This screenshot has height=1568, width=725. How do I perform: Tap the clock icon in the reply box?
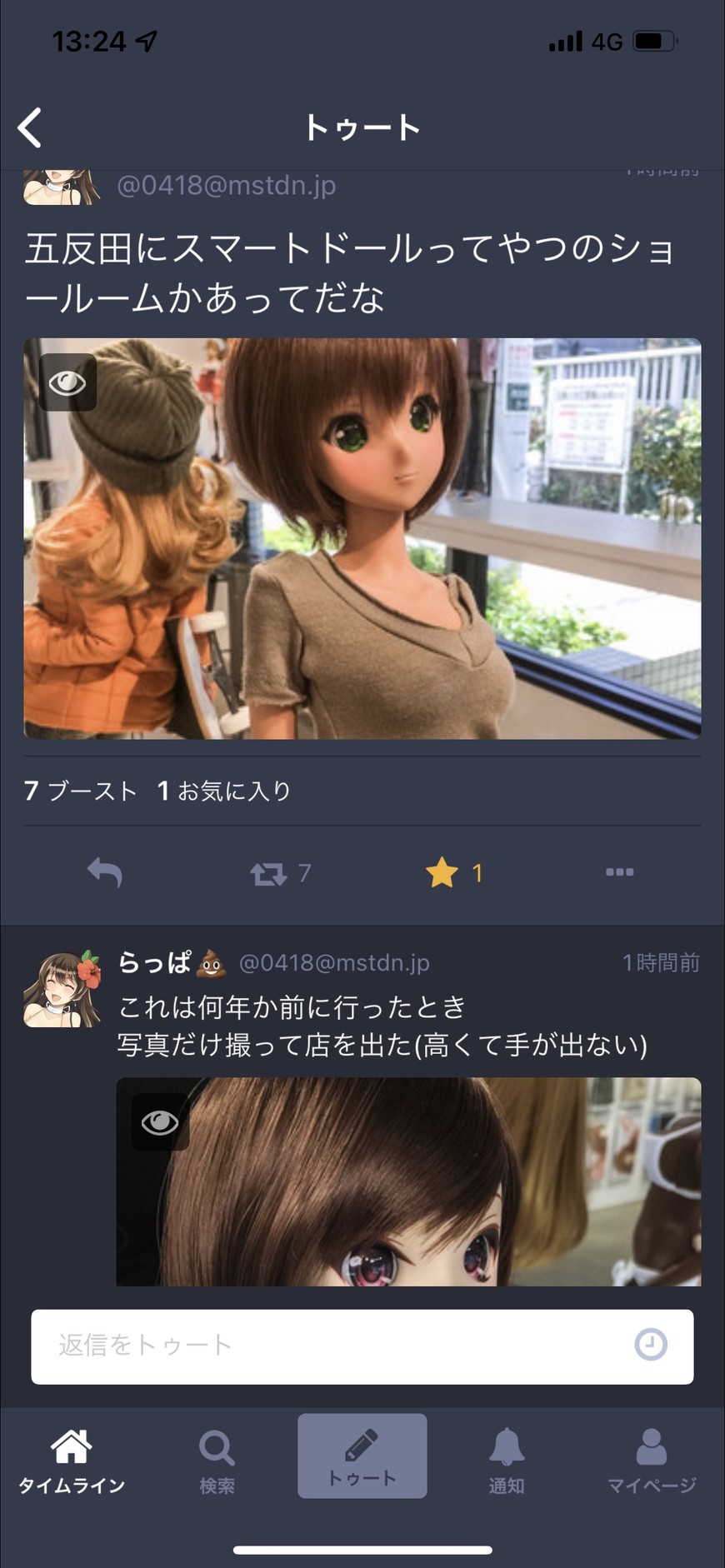point(651,1344)
